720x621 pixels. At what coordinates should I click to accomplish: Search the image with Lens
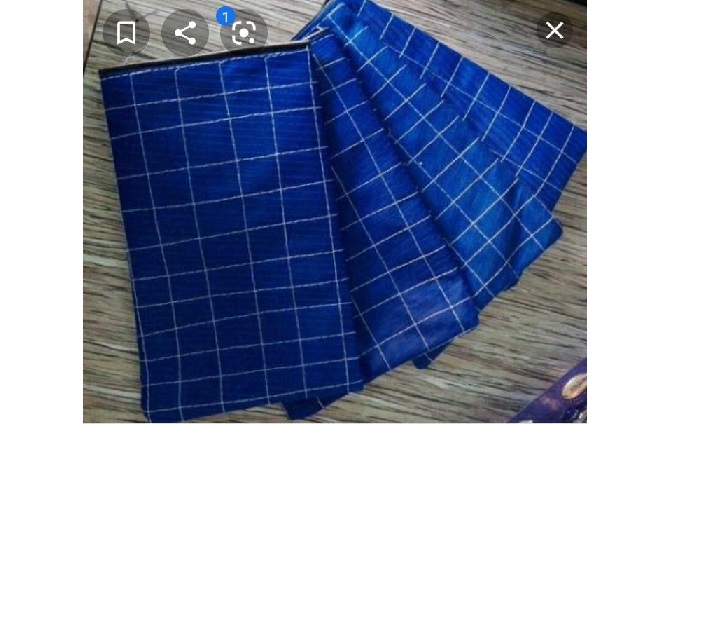pyautogui.click(x=244, y=33)
